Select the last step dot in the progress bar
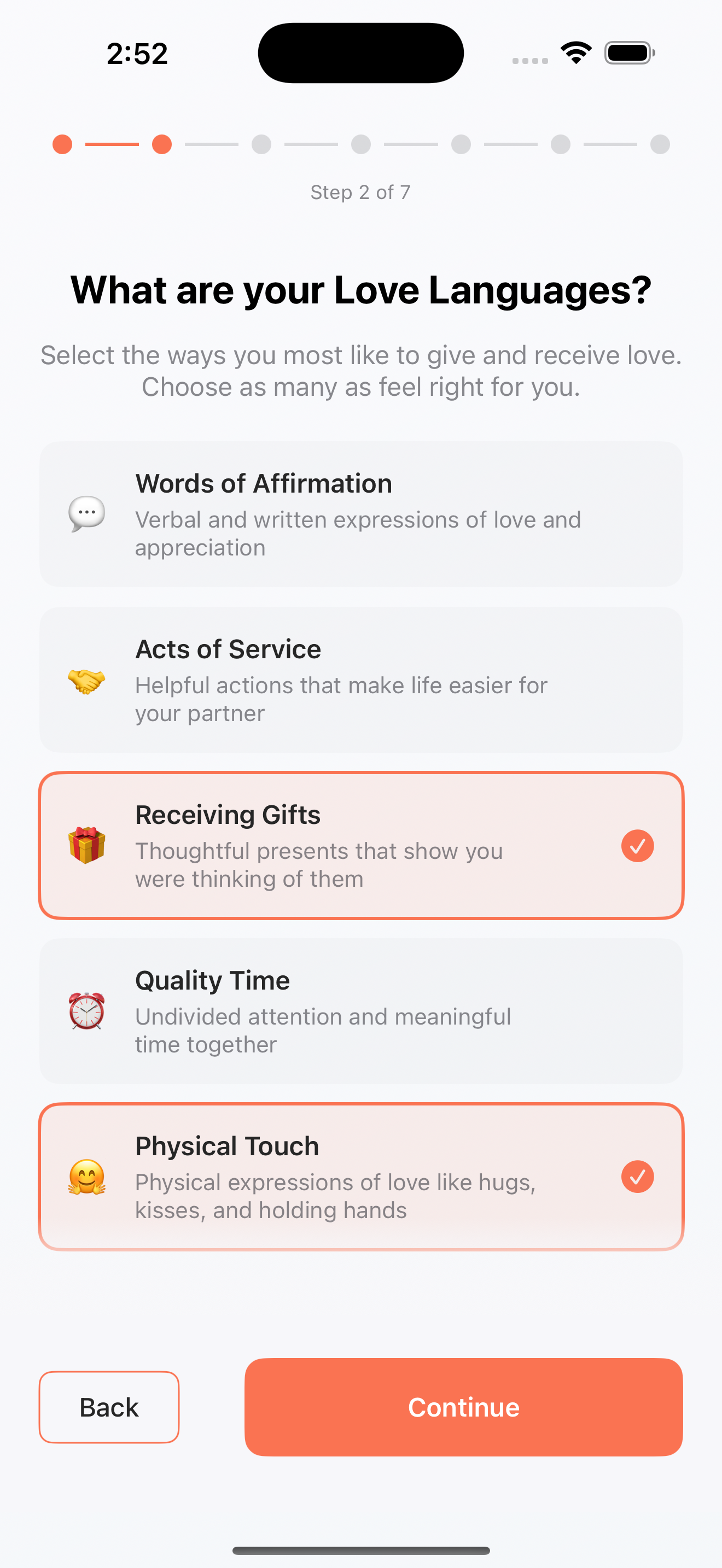 coord(661,144)
